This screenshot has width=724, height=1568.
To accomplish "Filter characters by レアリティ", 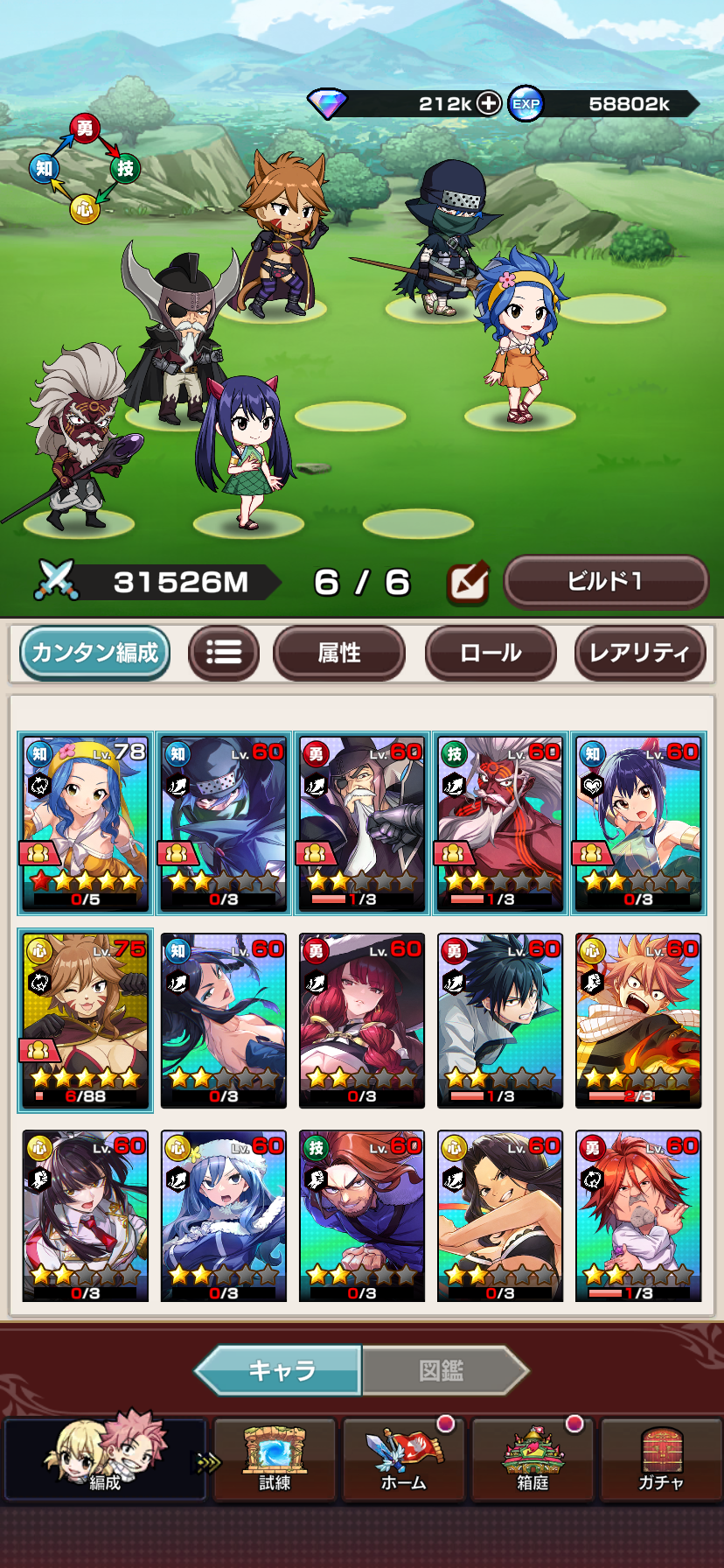I will [639, 653].
